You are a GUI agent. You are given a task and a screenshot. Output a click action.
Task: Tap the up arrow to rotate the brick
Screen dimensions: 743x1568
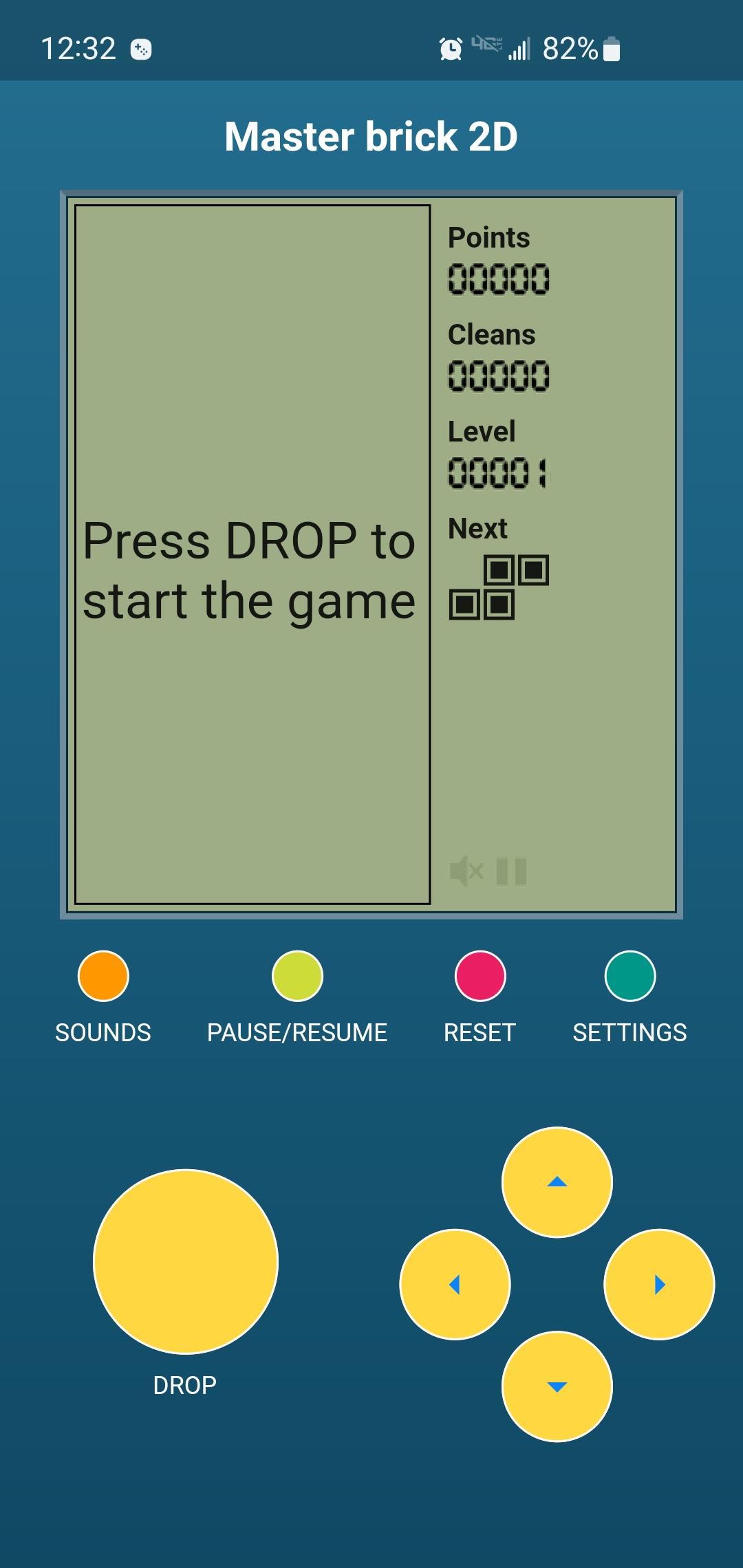[557, 1181]
